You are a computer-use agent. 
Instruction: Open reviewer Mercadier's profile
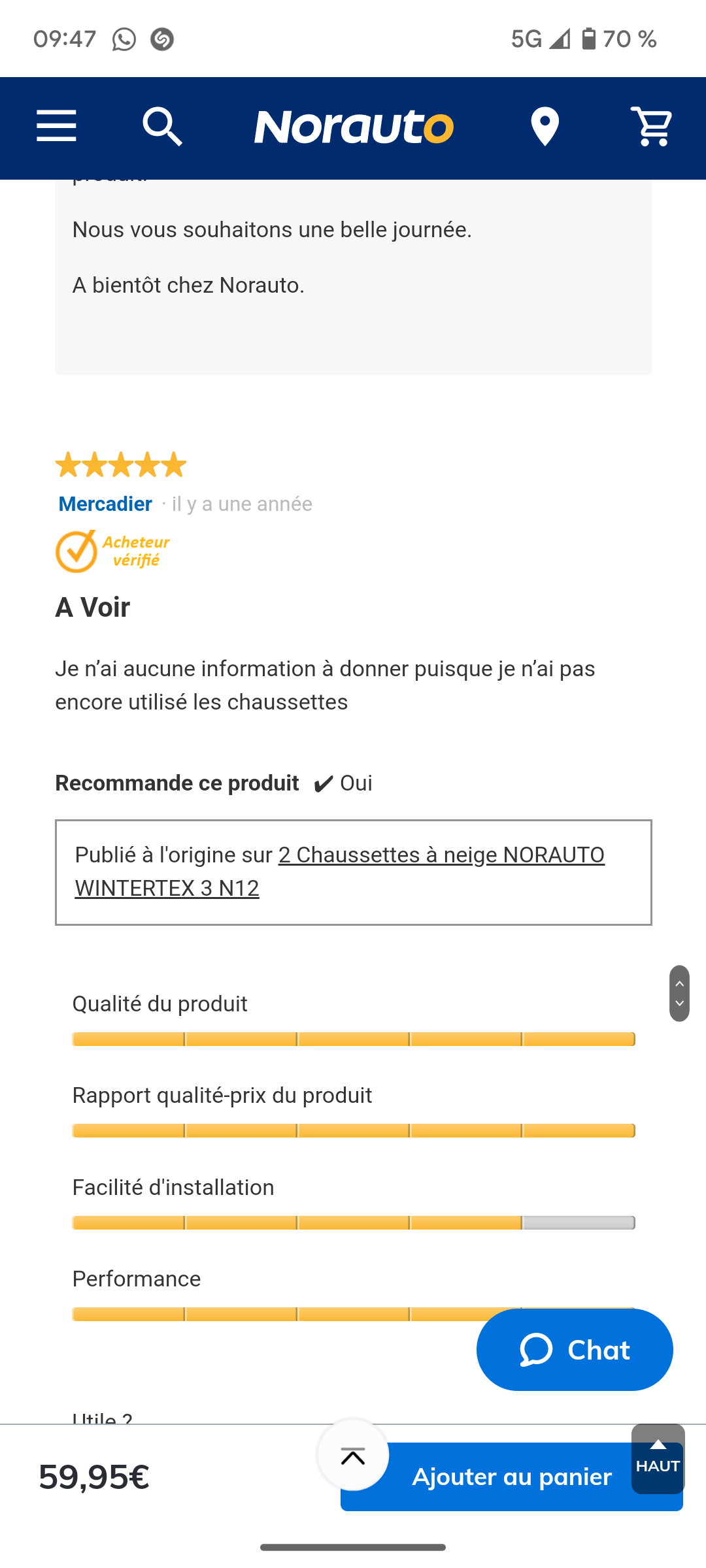click(105, 504)
